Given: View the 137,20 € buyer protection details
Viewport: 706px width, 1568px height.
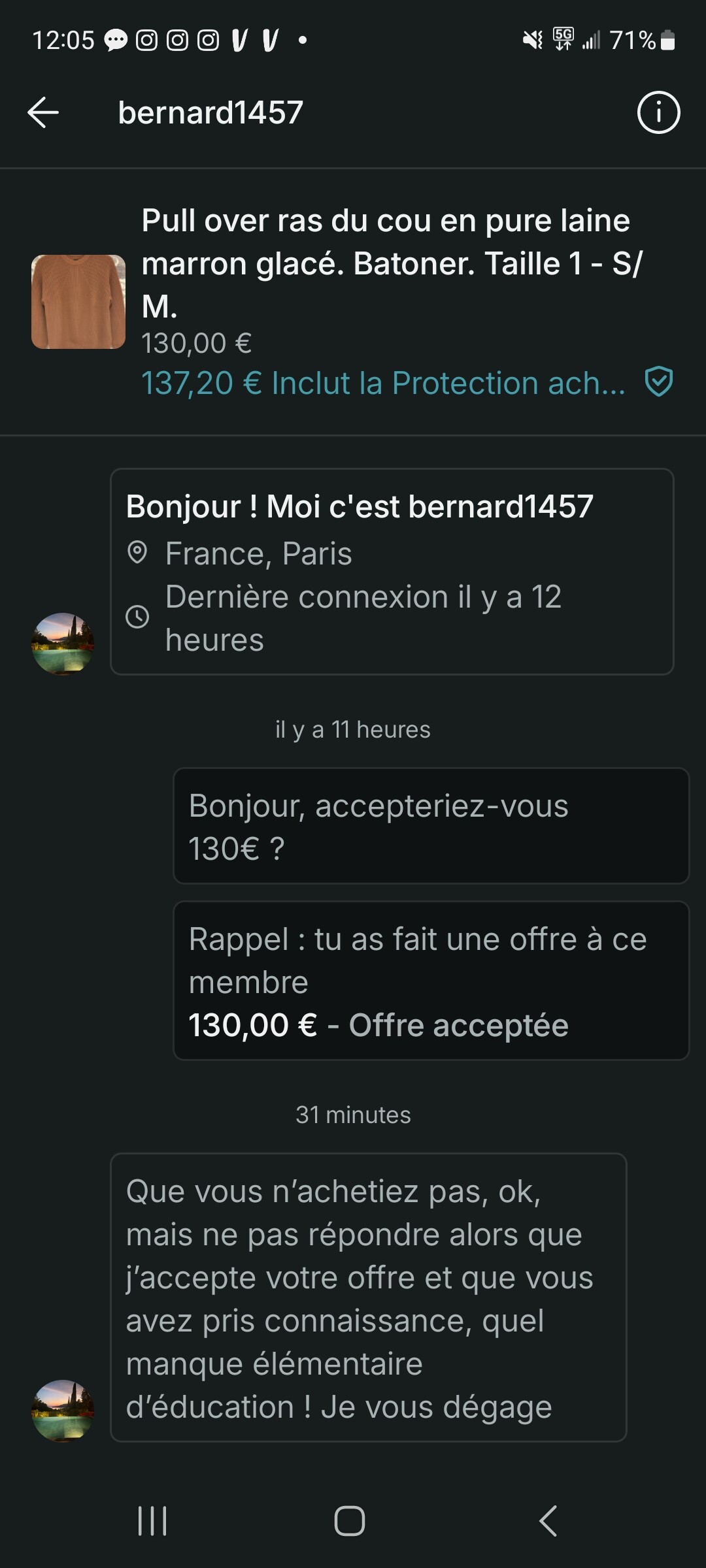Looking at the screenshot, I should [x=383, y=384].
